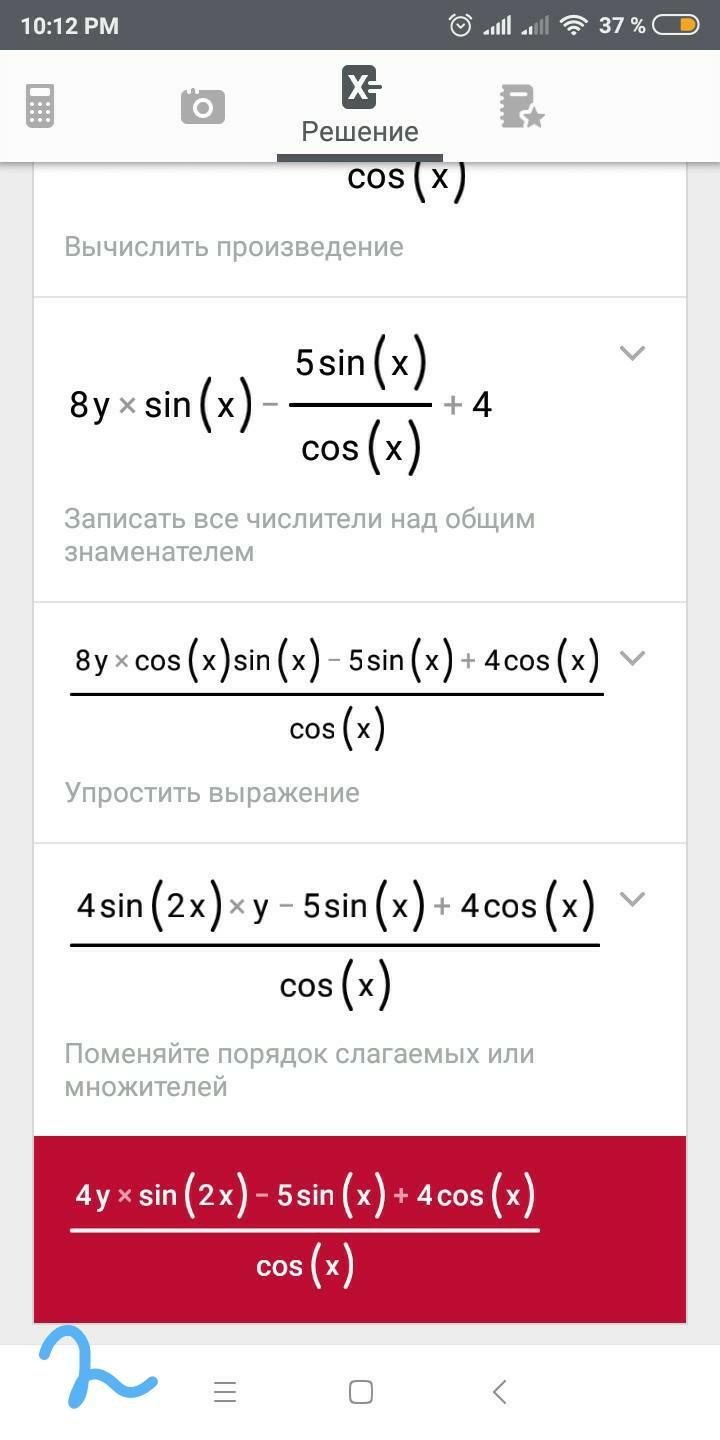The image size is (720, 1440).
Task: Open the recent apps menu button
Action: click(x=225, y=1391)
